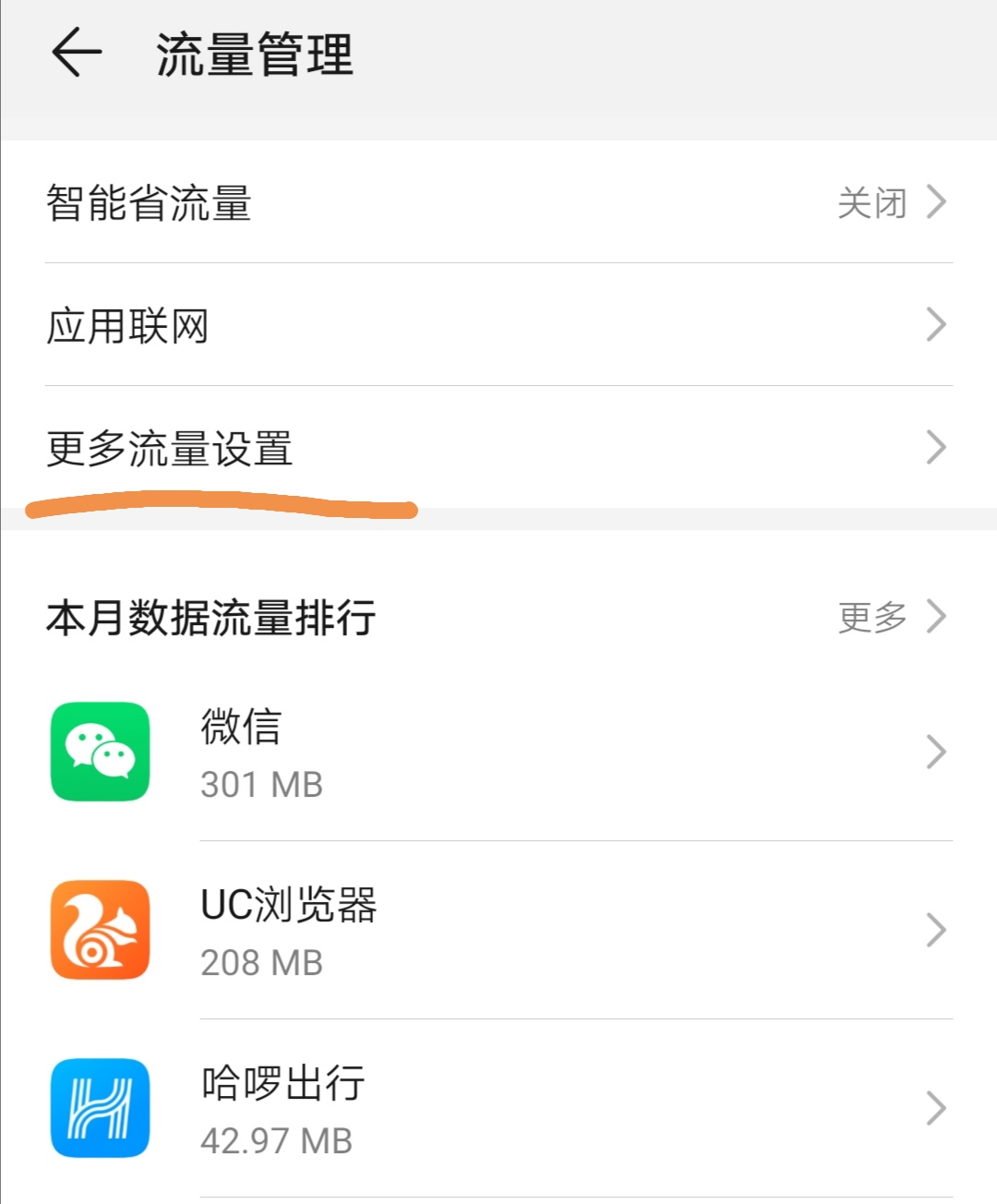
Task: Expand the 应用联网 chevron arrow
Action: [936, 325]
